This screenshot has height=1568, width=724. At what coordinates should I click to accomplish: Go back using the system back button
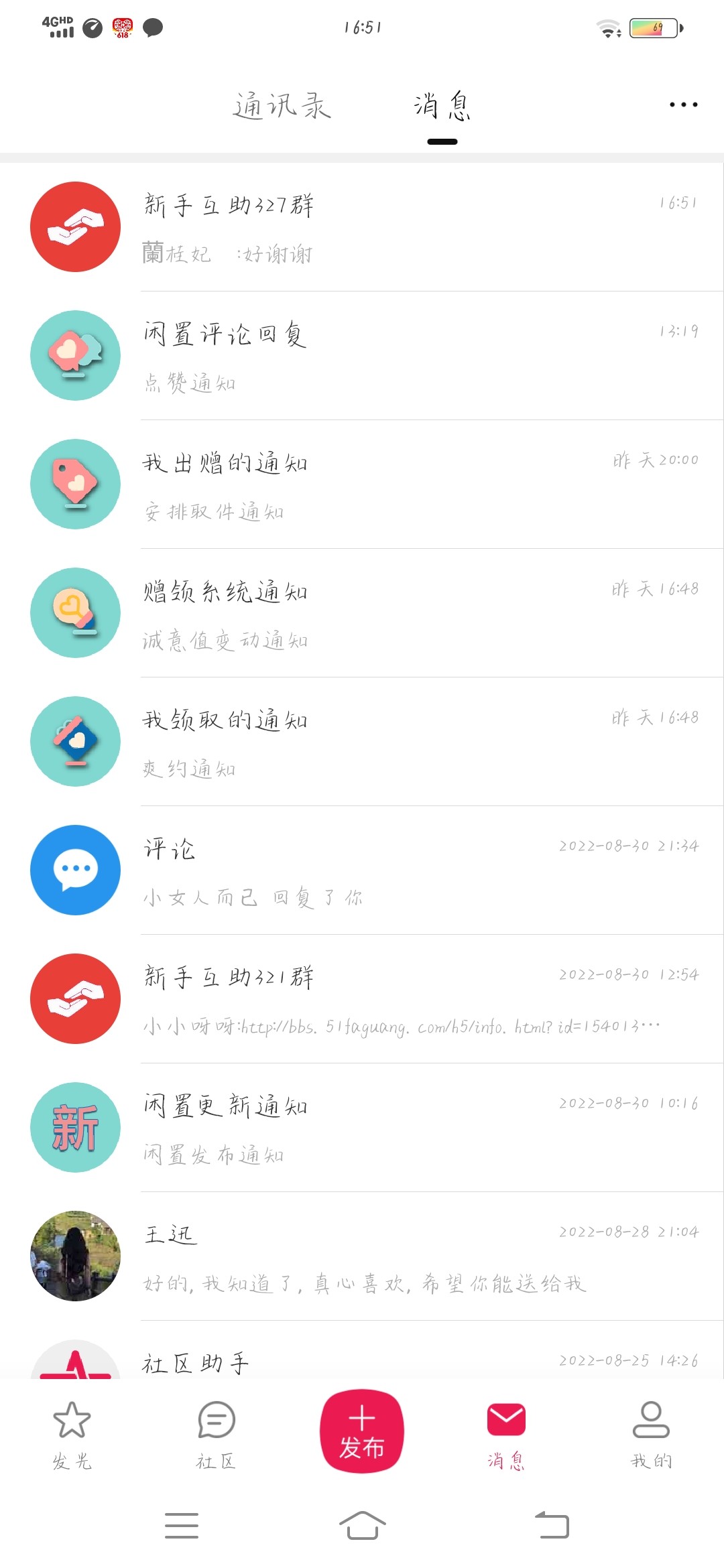(552, 1525)
